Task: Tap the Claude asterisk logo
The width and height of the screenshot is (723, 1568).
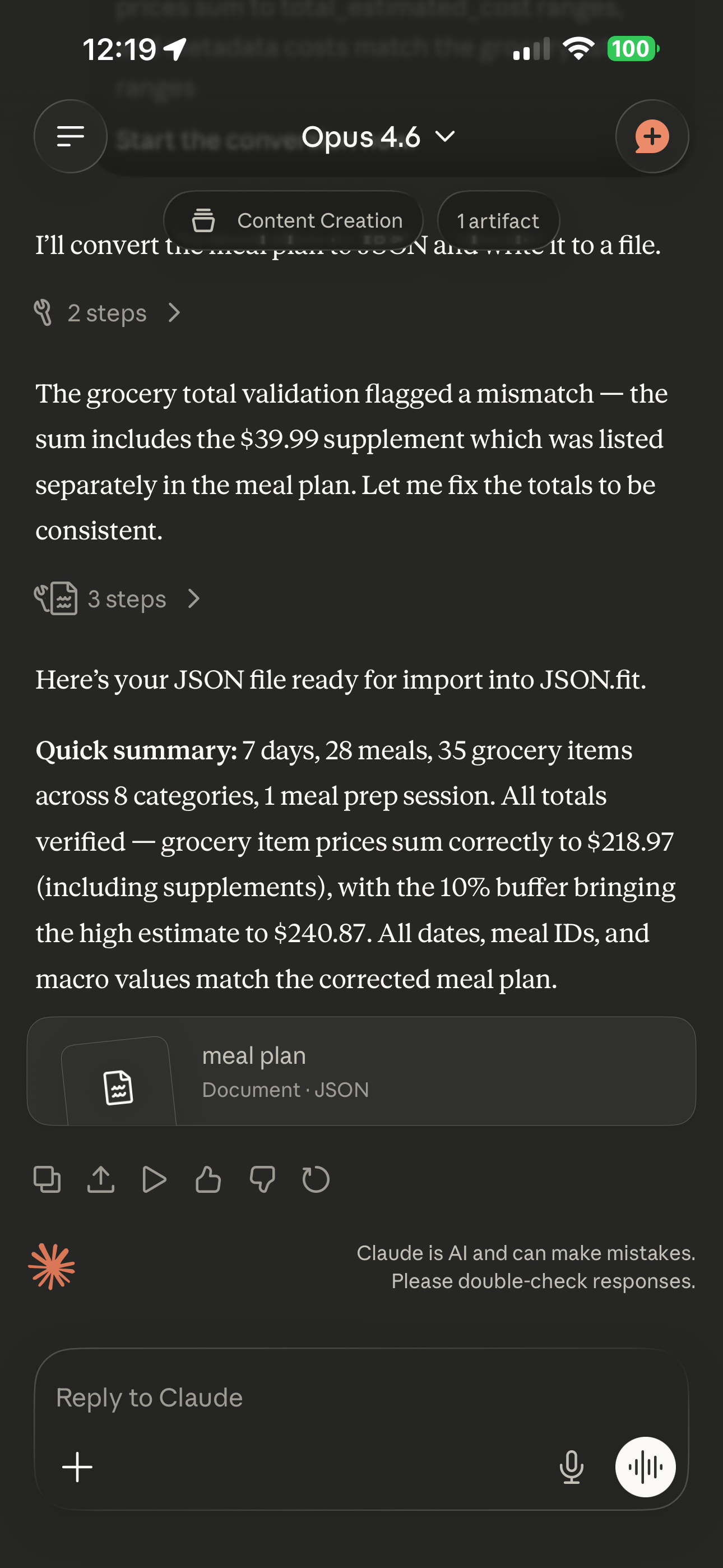Action: click(53, 1267)
